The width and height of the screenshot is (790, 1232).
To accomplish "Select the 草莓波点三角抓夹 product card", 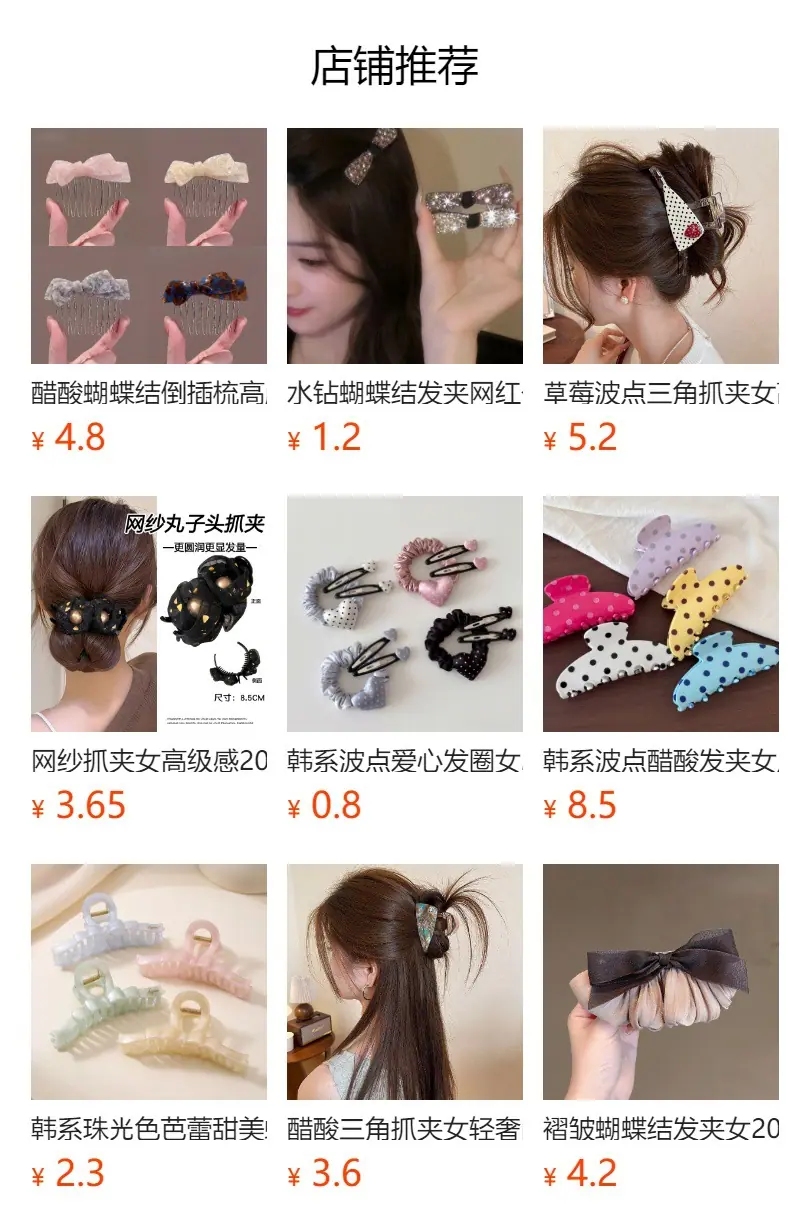I will click(661, 292).
